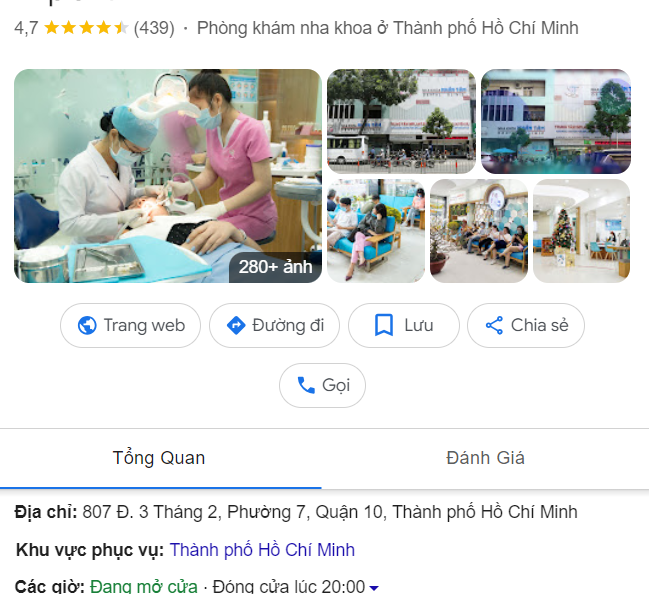View the waiting room photo with blue chairs
The height and width of the screenshot is (594, 649).
(376, 231)
